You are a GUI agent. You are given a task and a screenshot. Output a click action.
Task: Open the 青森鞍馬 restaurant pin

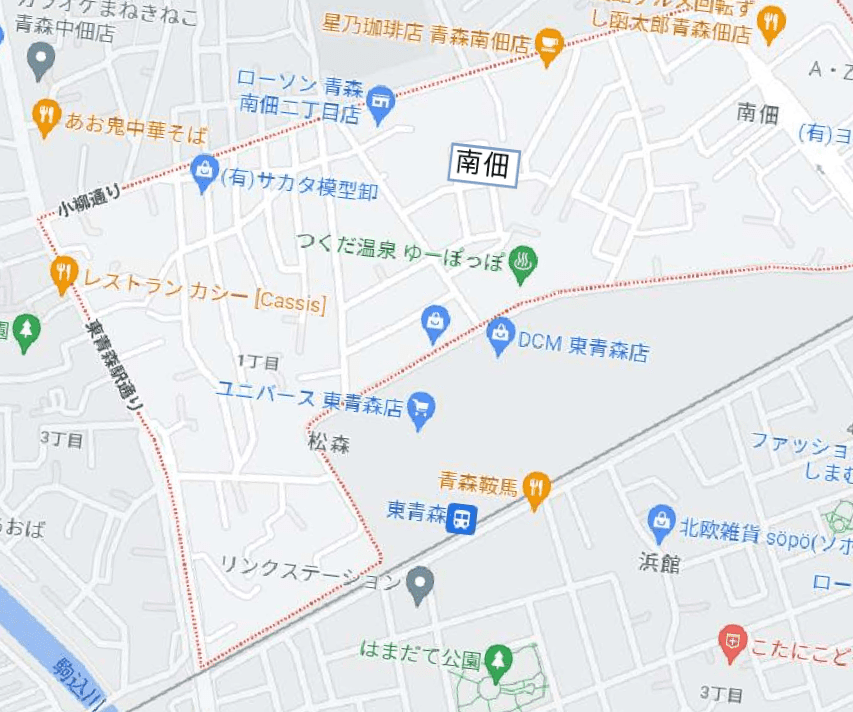[x=537, y=489]
